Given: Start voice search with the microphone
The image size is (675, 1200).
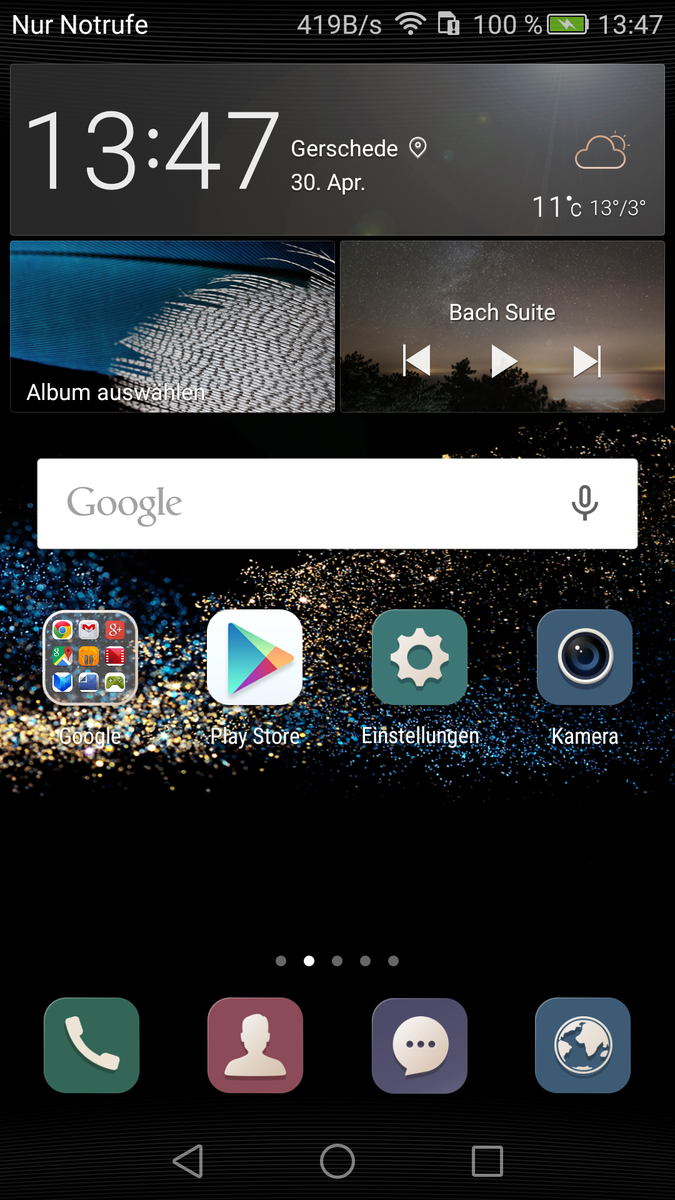Looking at the screenshot, I should [x=584, y=504].
